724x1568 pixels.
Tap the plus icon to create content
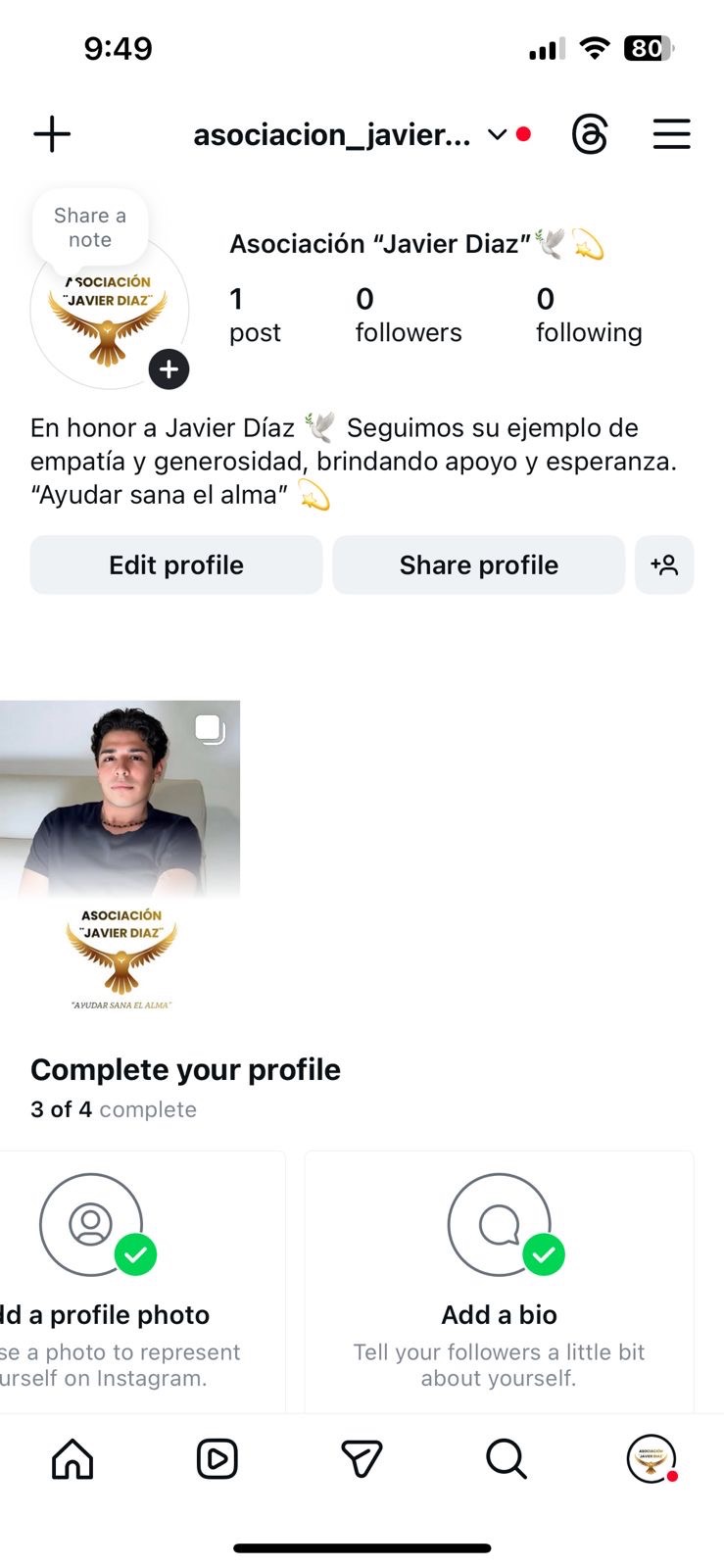pos(52,134)
